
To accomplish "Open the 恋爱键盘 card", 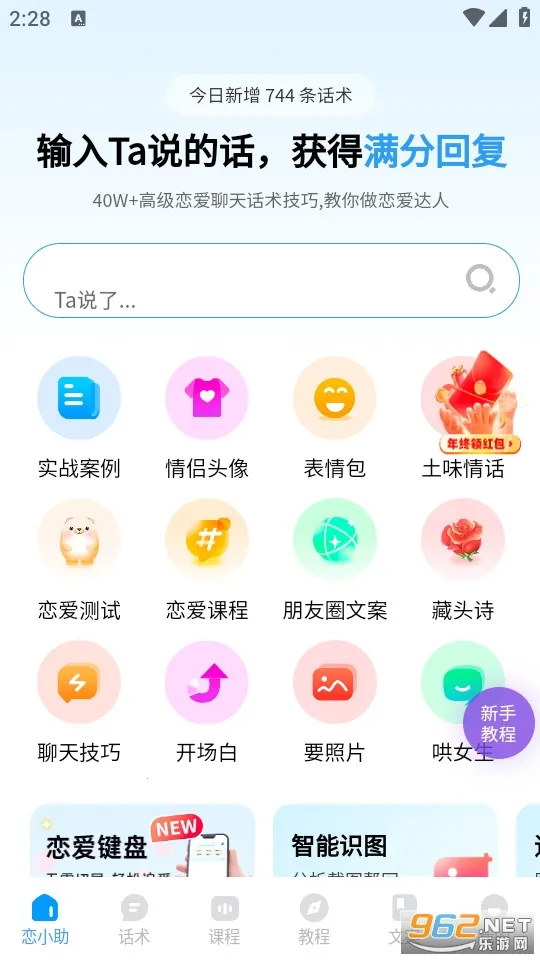I will tap(143, 841).
